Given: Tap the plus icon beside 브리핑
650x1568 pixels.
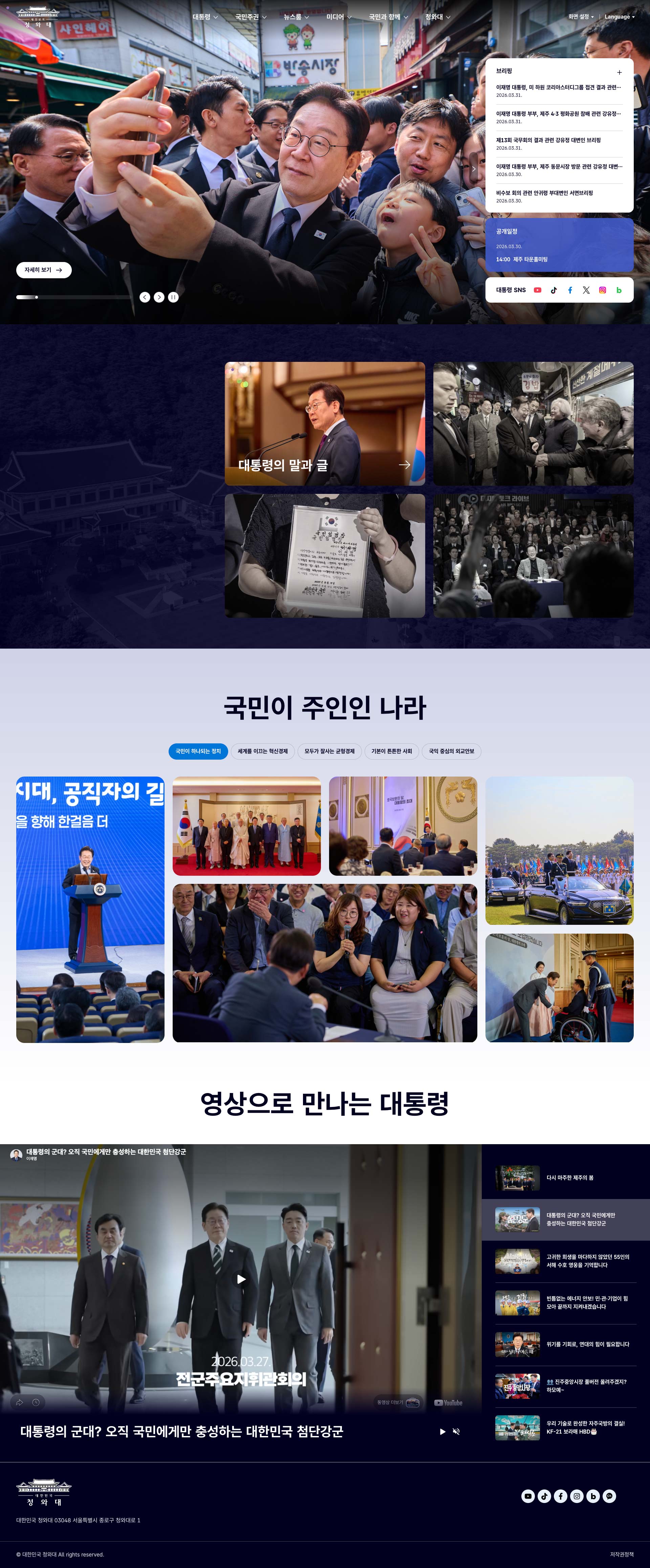Looking at the screenshot, I should coord(619,72).
